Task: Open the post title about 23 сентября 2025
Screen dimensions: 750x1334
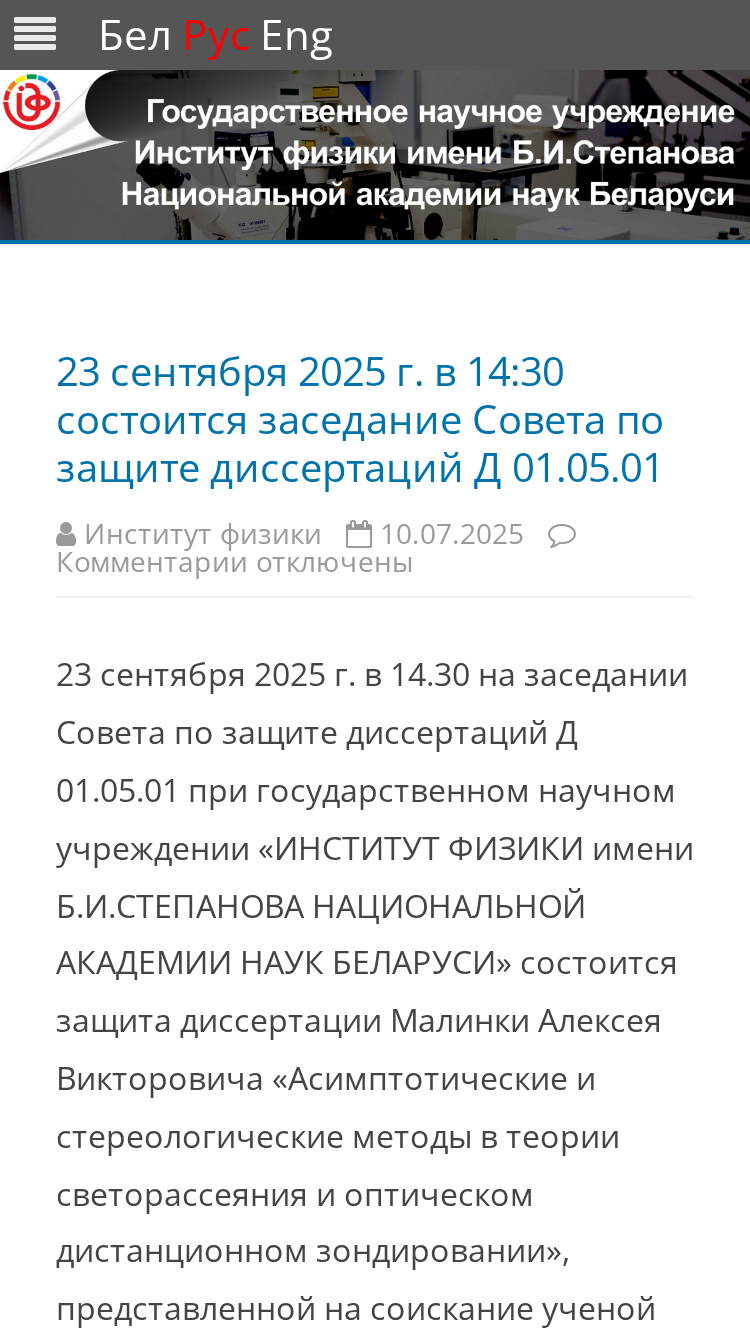Action: 360,420
